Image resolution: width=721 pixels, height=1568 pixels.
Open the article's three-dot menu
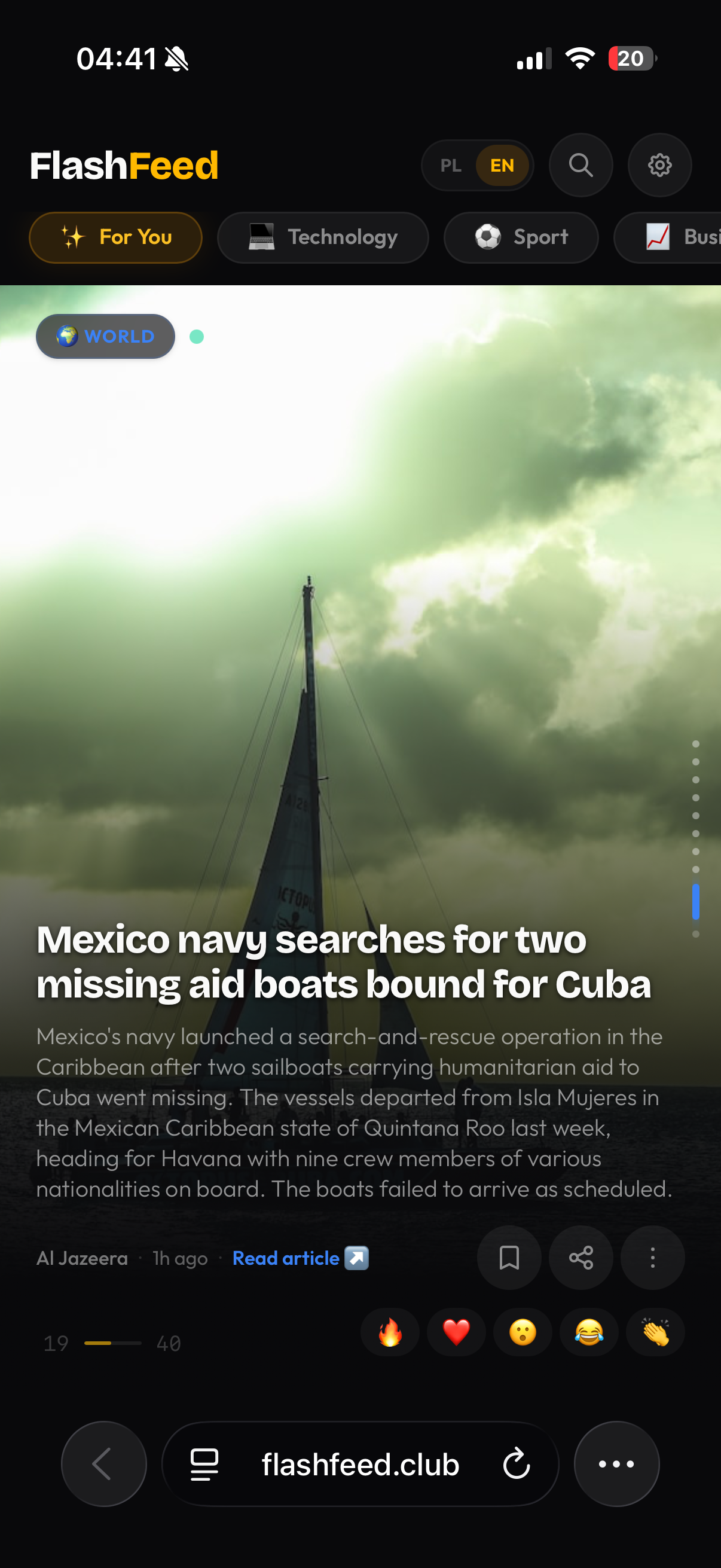pyautogui.click(x=652, y=1258)
